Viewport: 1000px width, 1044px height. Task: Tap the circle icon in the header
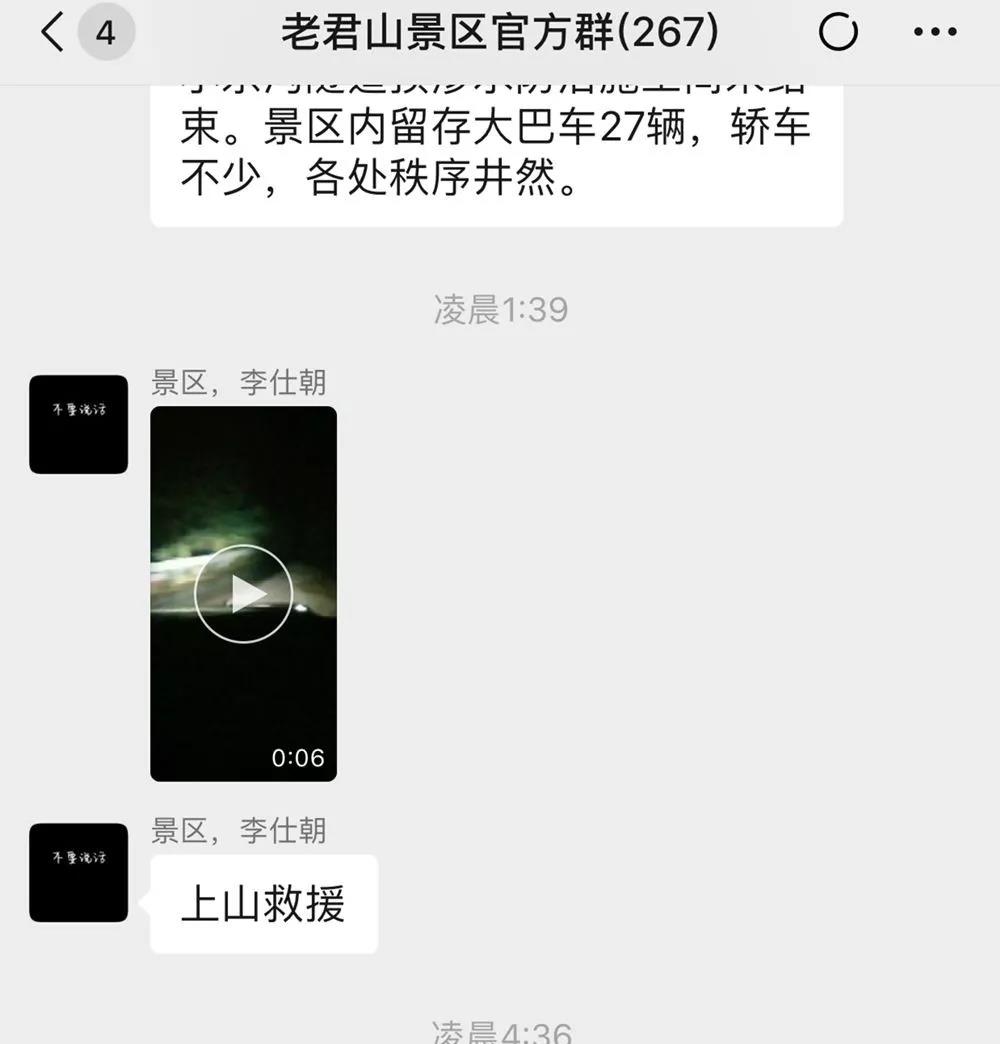pyautogui.click(x=838, y=33)
